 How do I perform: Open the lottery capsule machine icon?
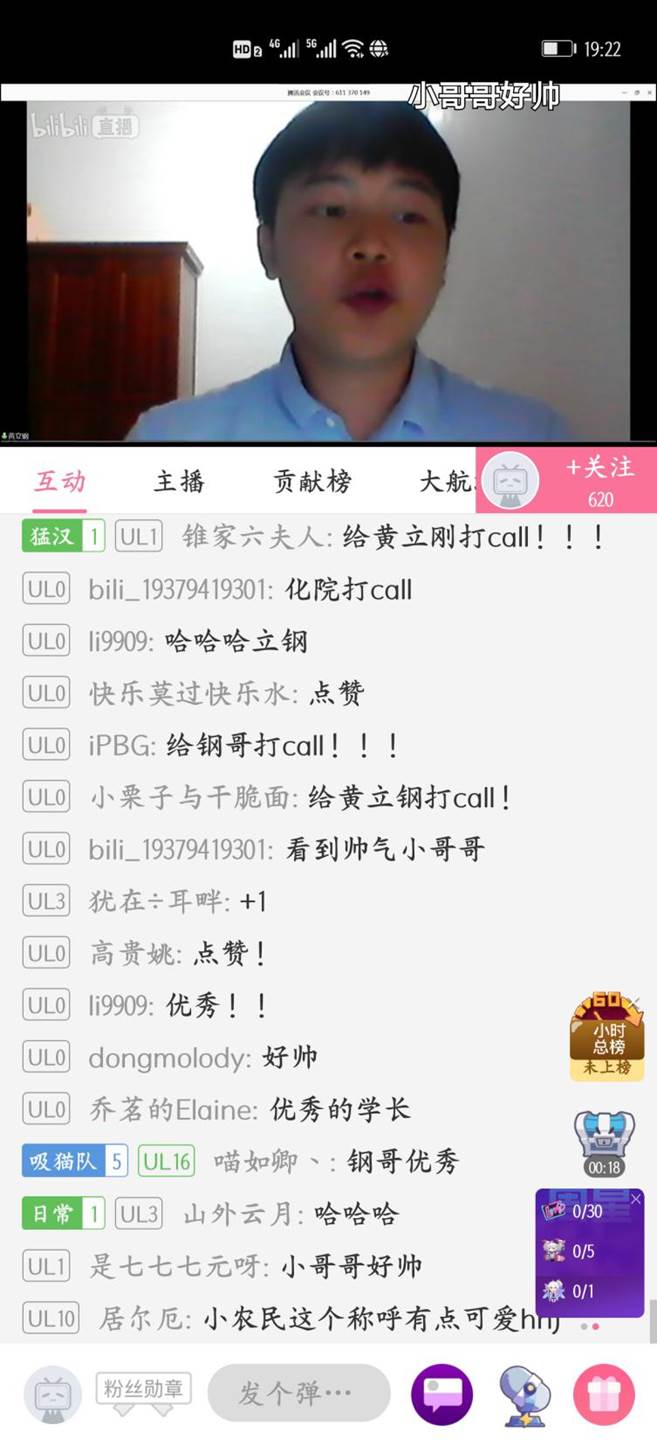[524, 1394]
